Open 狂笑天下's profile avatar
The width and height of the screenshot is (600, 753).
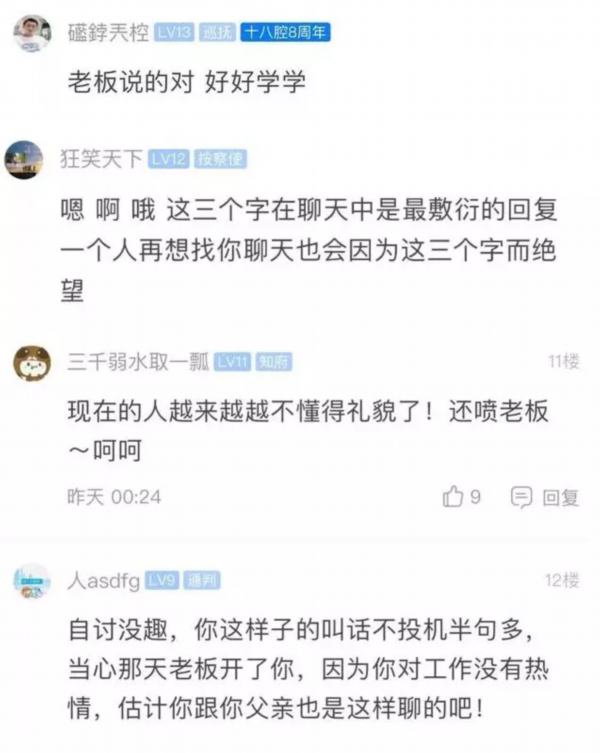click(24, 160)
